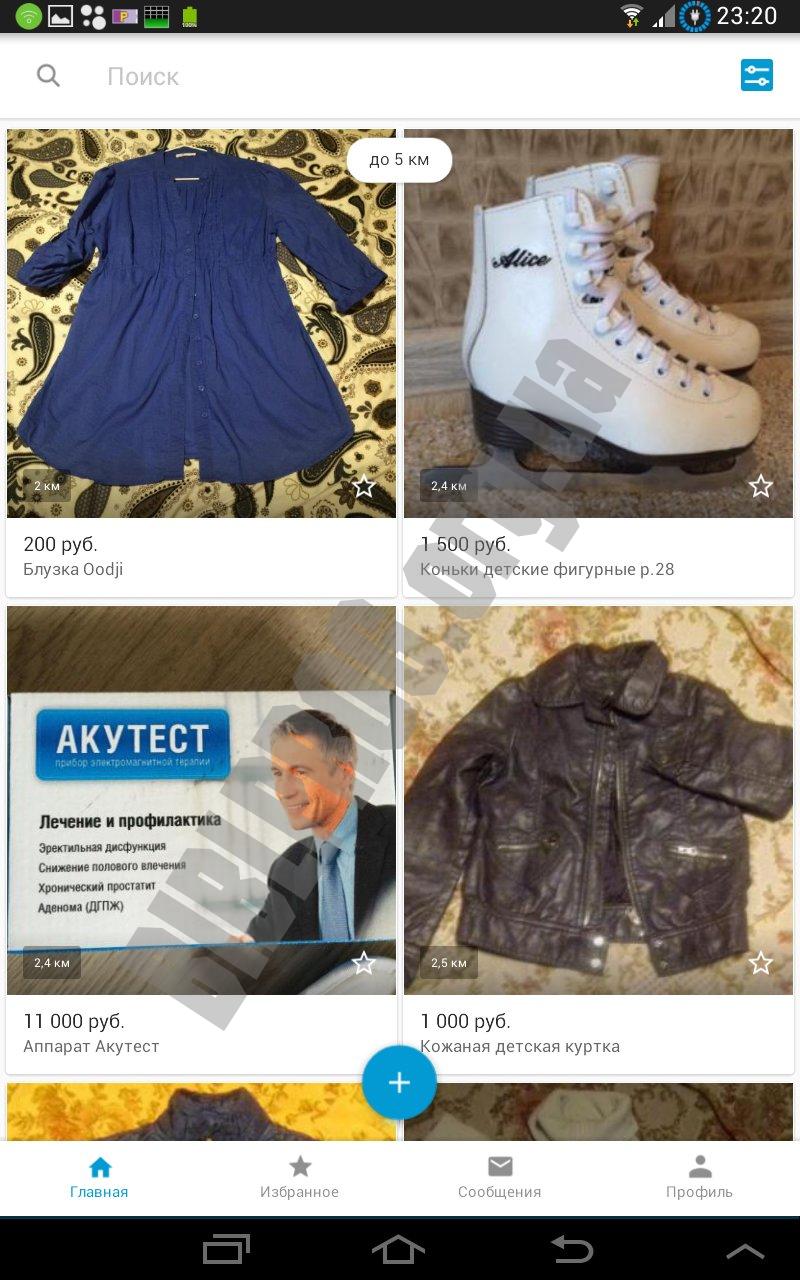Open the search filters icon
This screenshot has width=800, height=1280.
(756, 75)
